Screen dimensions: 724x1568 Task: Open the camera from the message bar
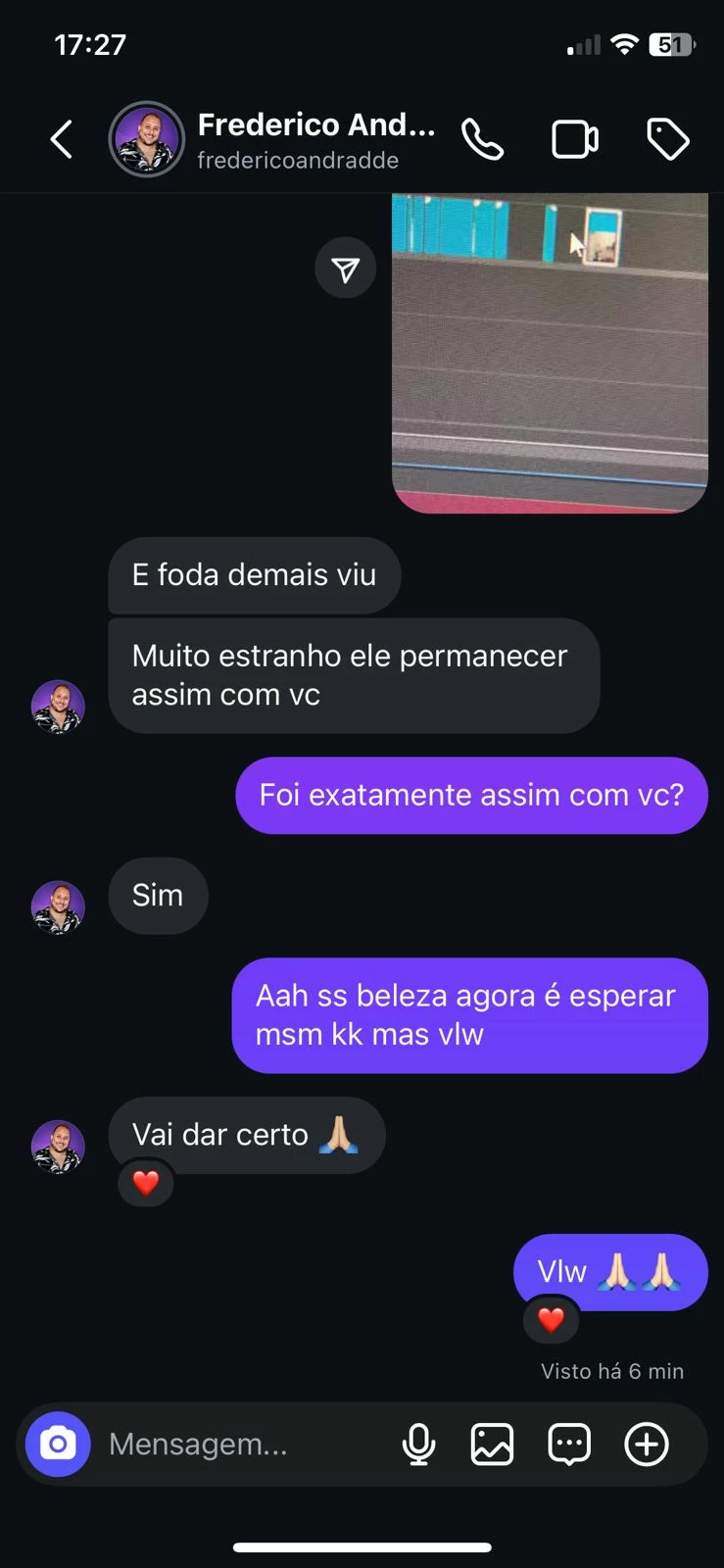click(x=58, y=1444)
